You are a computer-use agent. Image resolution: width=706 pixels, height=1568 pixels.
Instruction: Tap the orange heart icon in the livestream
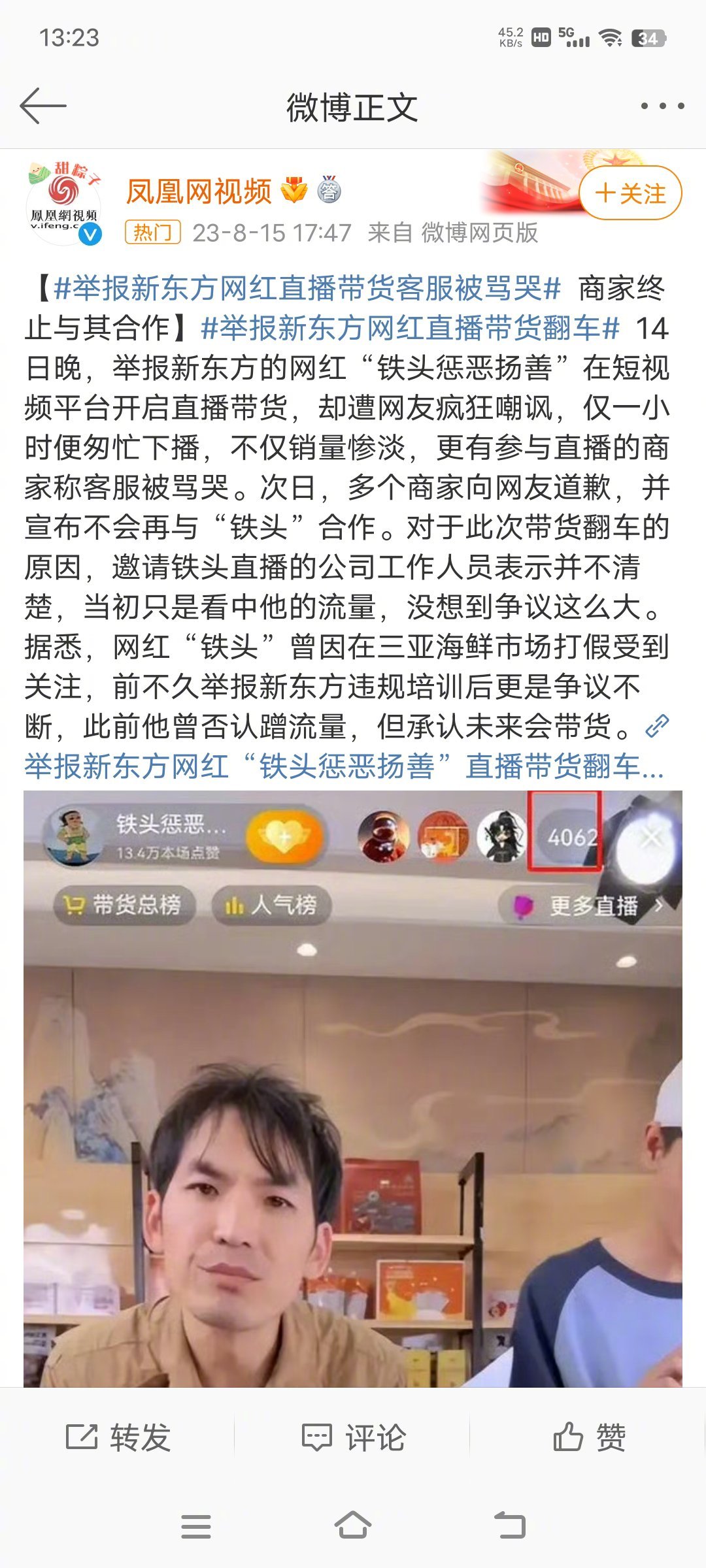282,835
